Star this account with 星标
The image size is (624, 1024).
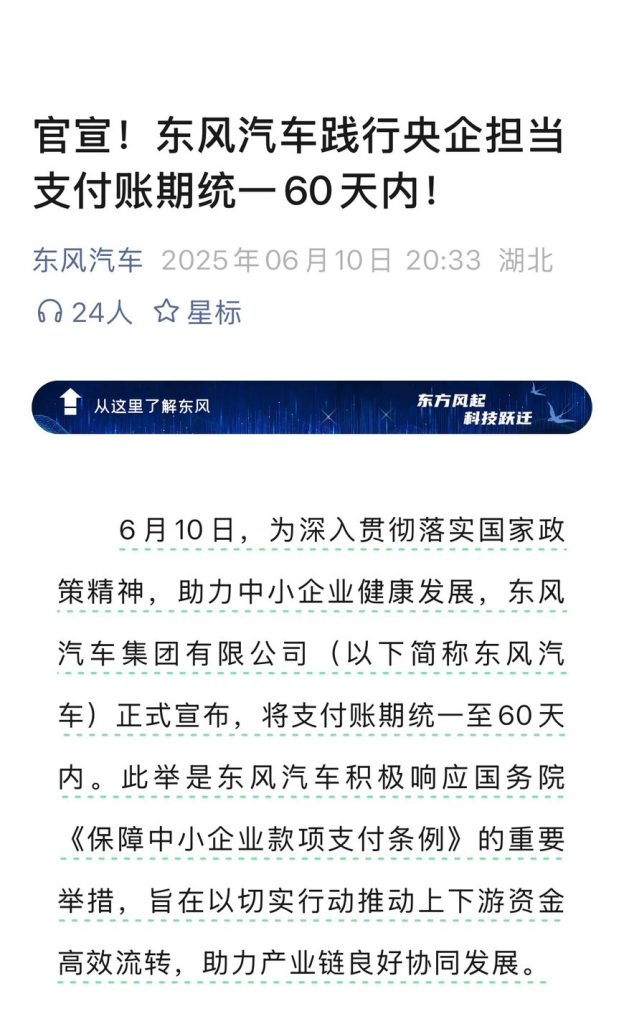(x=198, y=312)
